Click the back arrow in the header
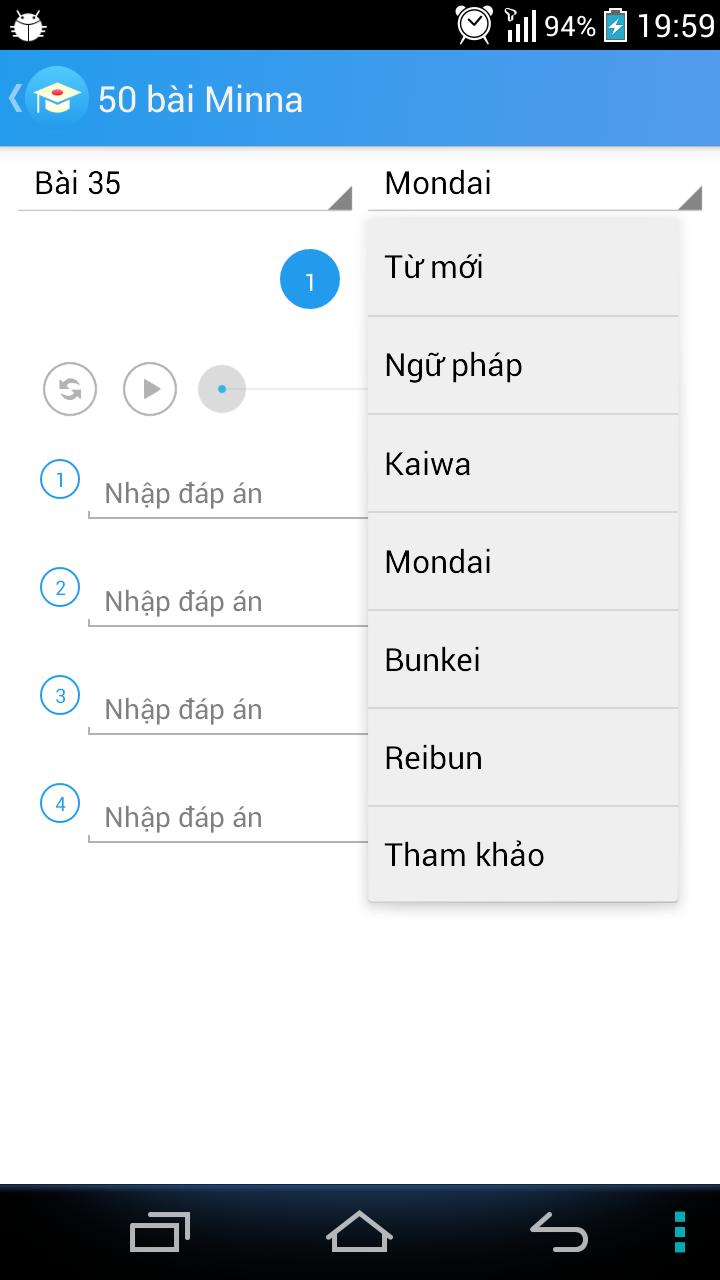 pyautogui.click(x=14, y=98)
